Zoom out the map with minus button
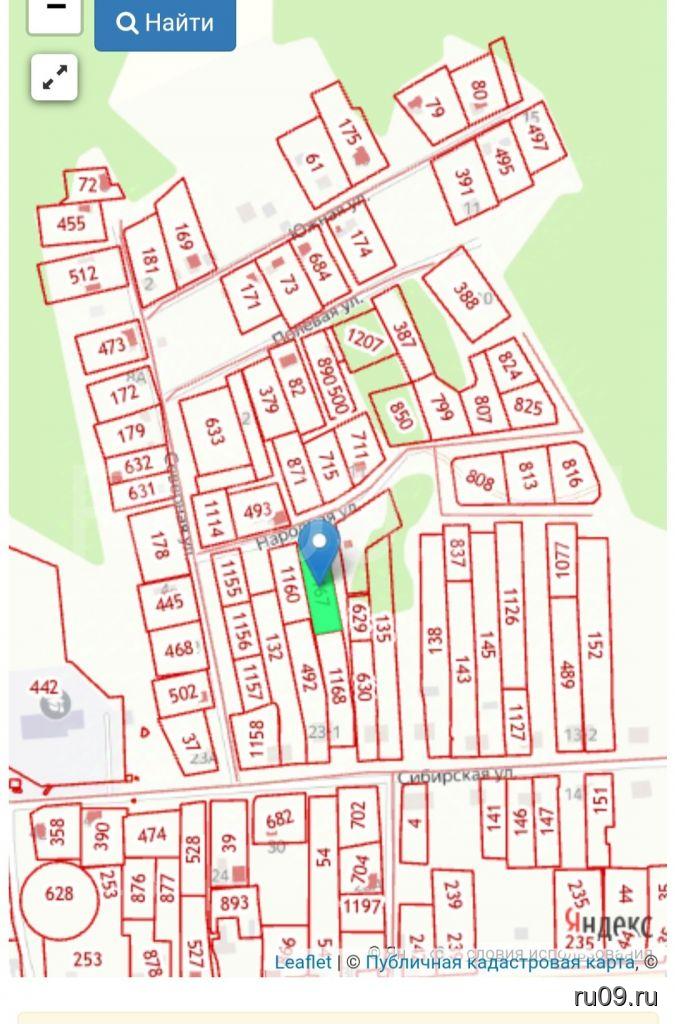The image size is (675, 1024). click(x=54, y=11)
